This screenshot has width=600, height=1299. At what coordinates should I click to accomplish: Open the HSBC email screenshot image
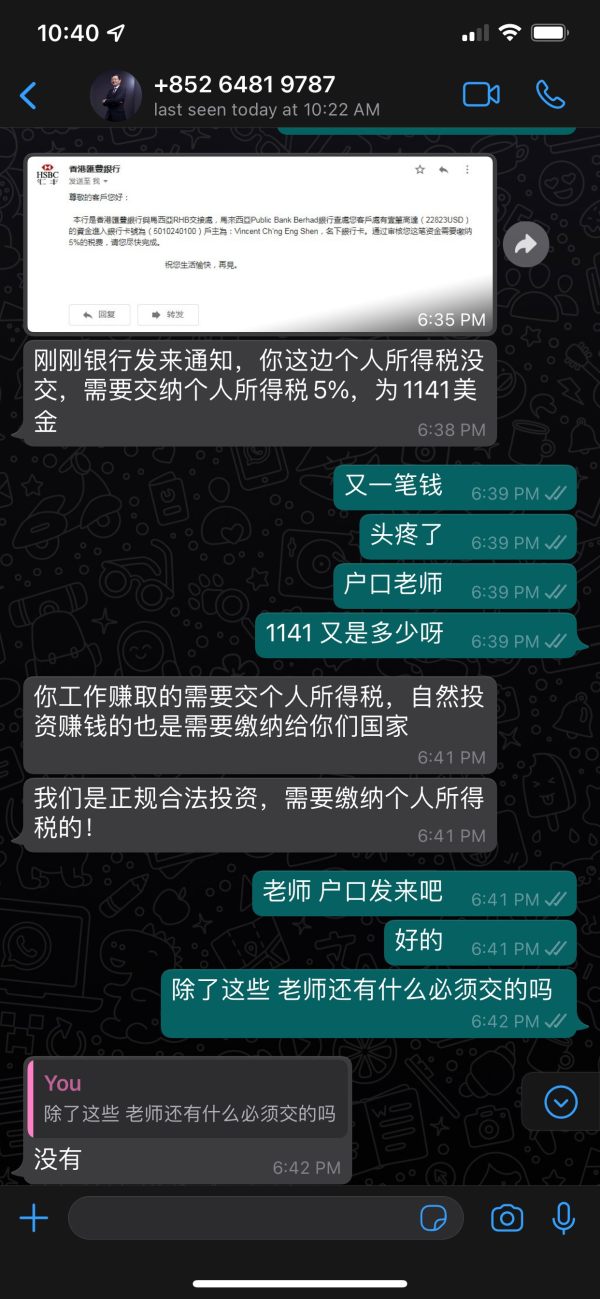(260, 244)
